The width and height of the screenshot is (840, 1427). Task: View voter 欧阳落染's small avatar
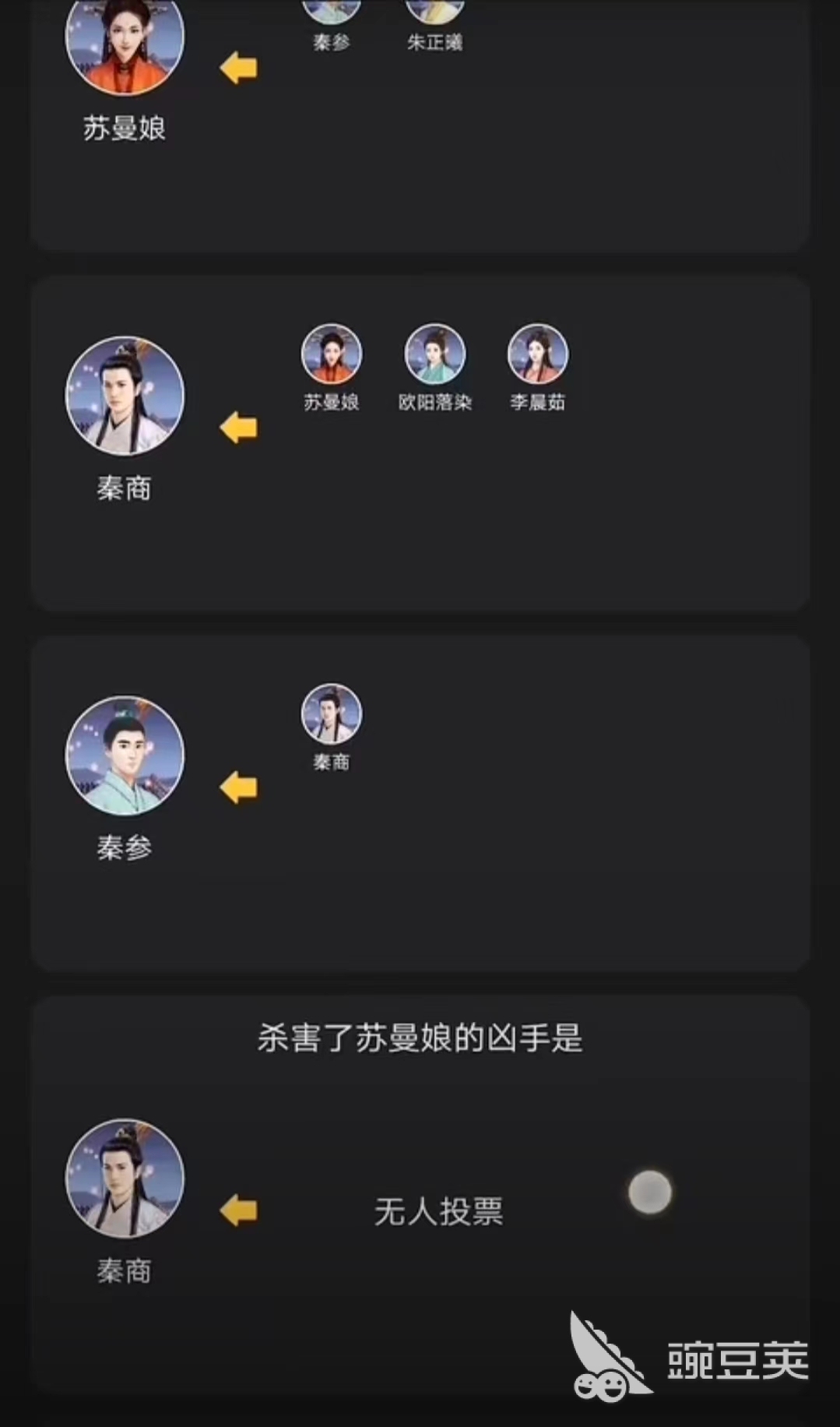[434, 354]
